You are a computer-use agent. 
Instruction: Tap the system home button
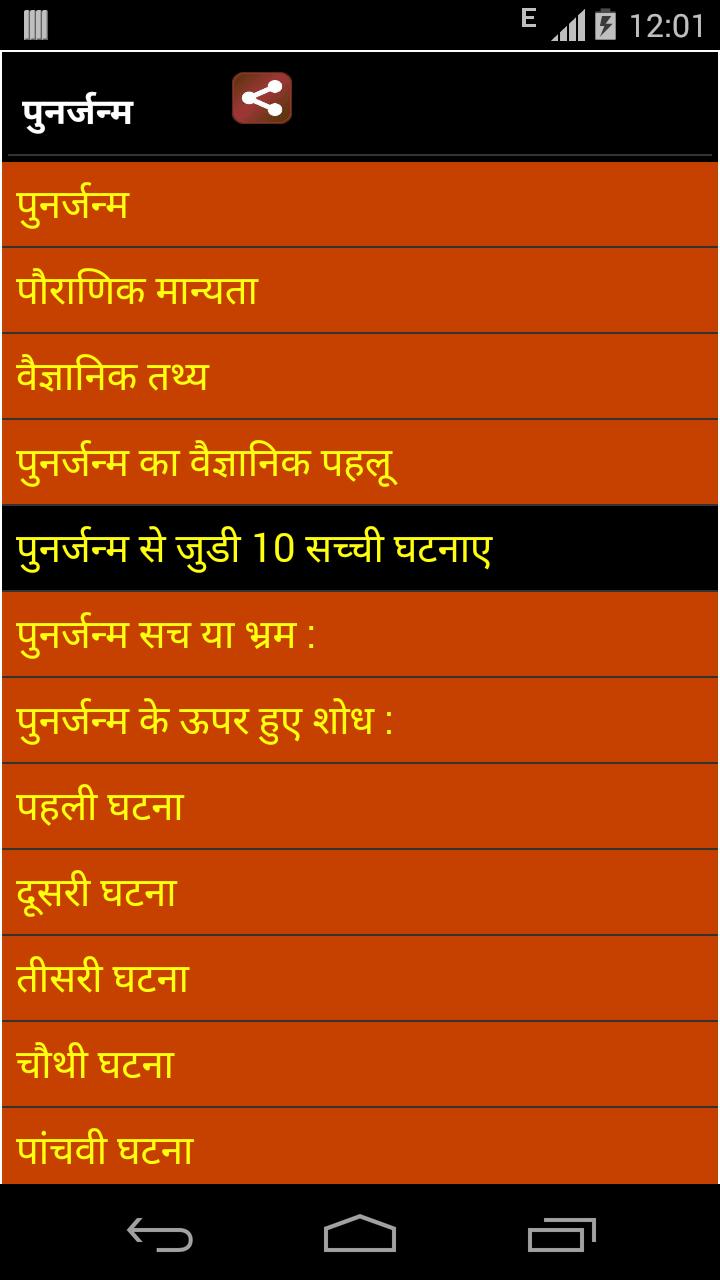[360, 1234]
